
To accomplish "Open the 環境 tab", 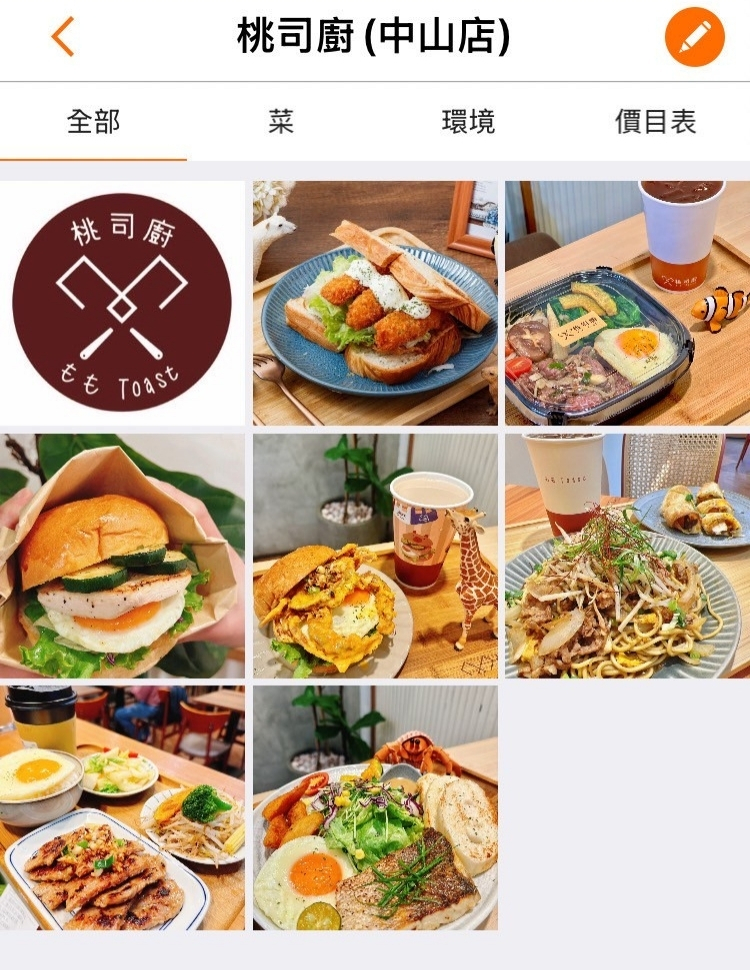I will [468, 122].
